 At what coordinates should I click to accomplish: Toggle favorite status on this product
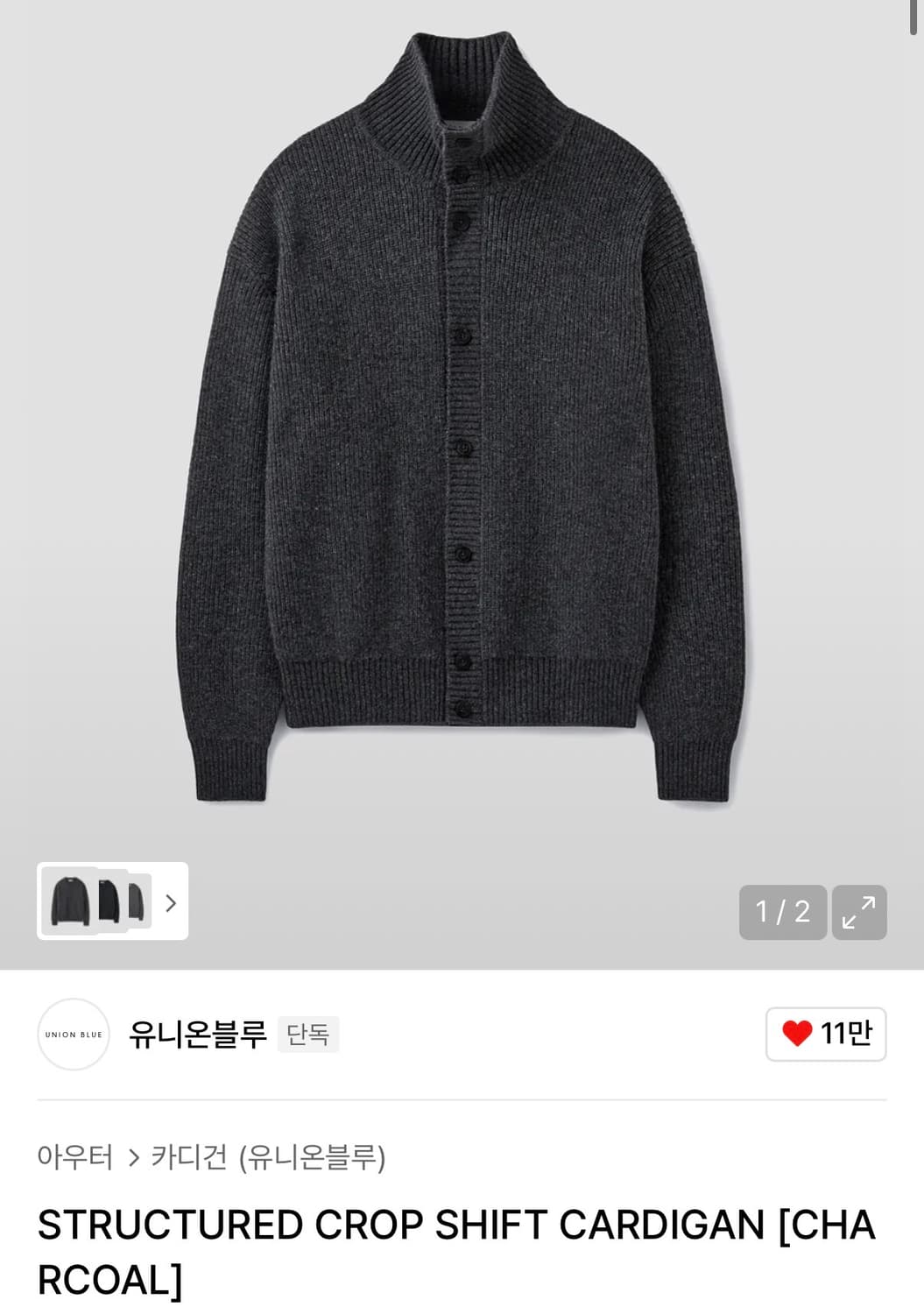[824, 1034]
